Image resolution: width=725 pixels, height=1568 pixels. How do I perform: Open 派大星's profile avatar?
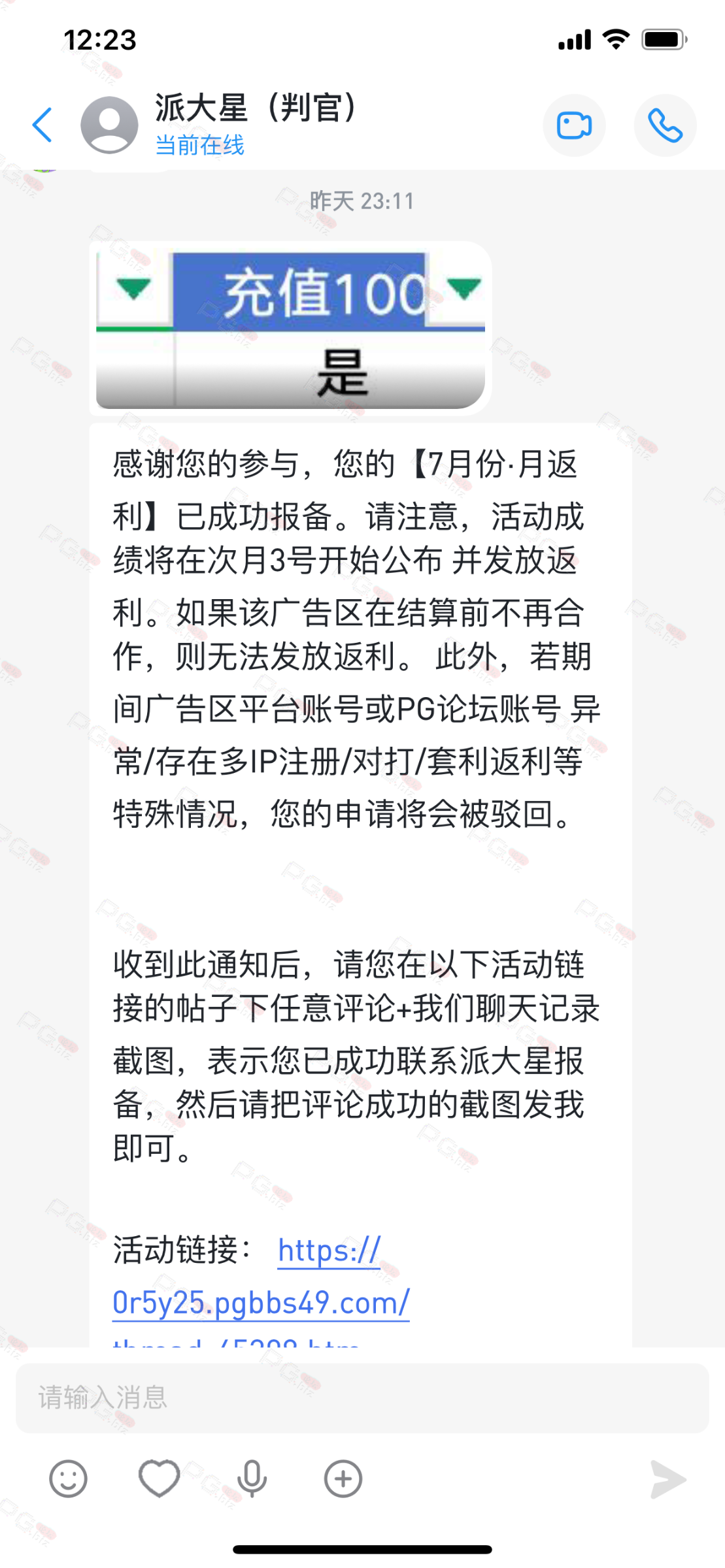pyautogui.click(x=109, y=125)
